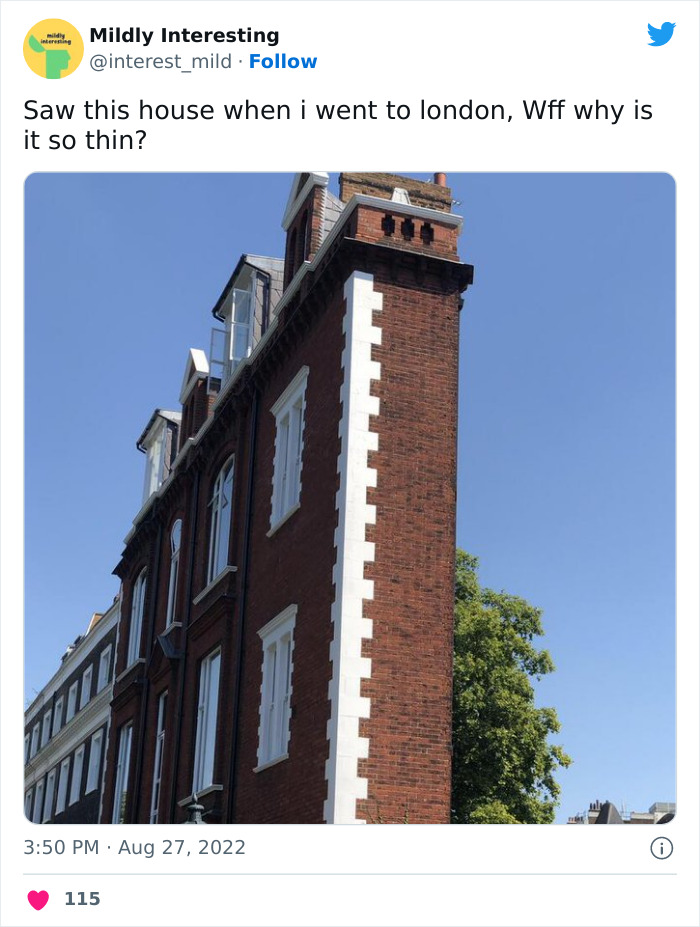Open the tweet info icon

point(661,848)
